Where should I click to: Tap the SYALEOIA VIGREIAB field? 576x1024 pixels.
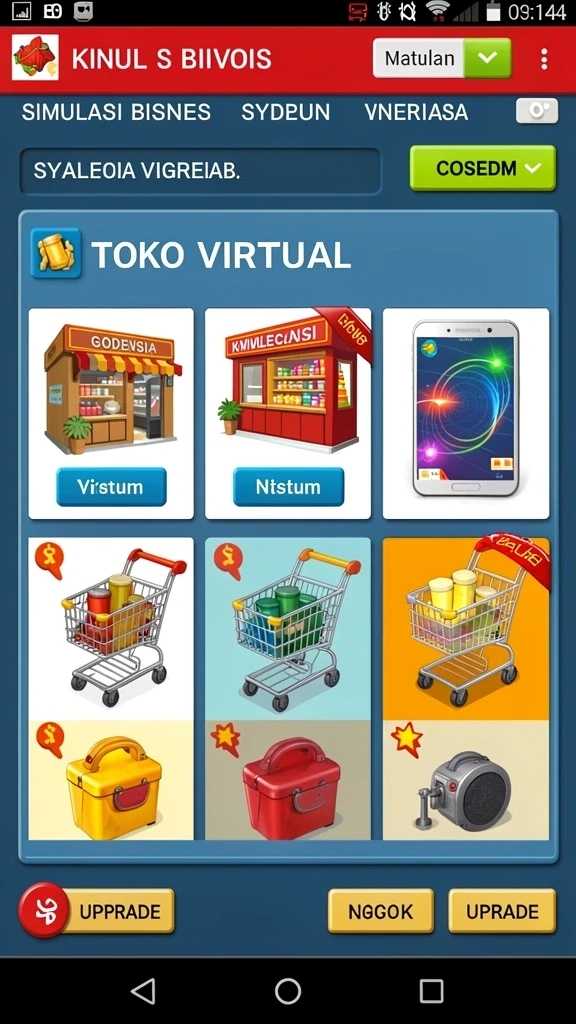pyautogui.click(x=200, y=171)
